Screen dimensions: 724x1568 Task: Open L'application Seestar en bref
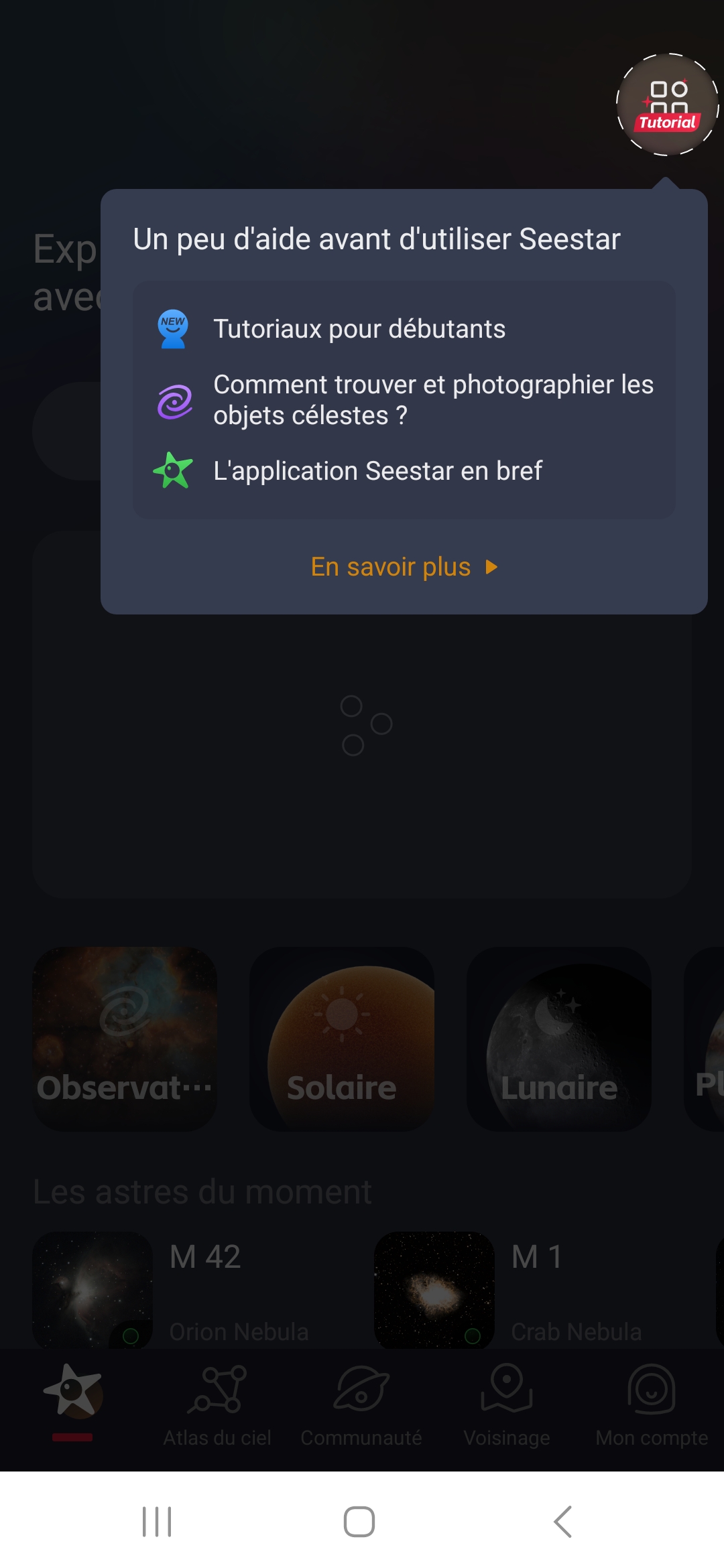377,471
